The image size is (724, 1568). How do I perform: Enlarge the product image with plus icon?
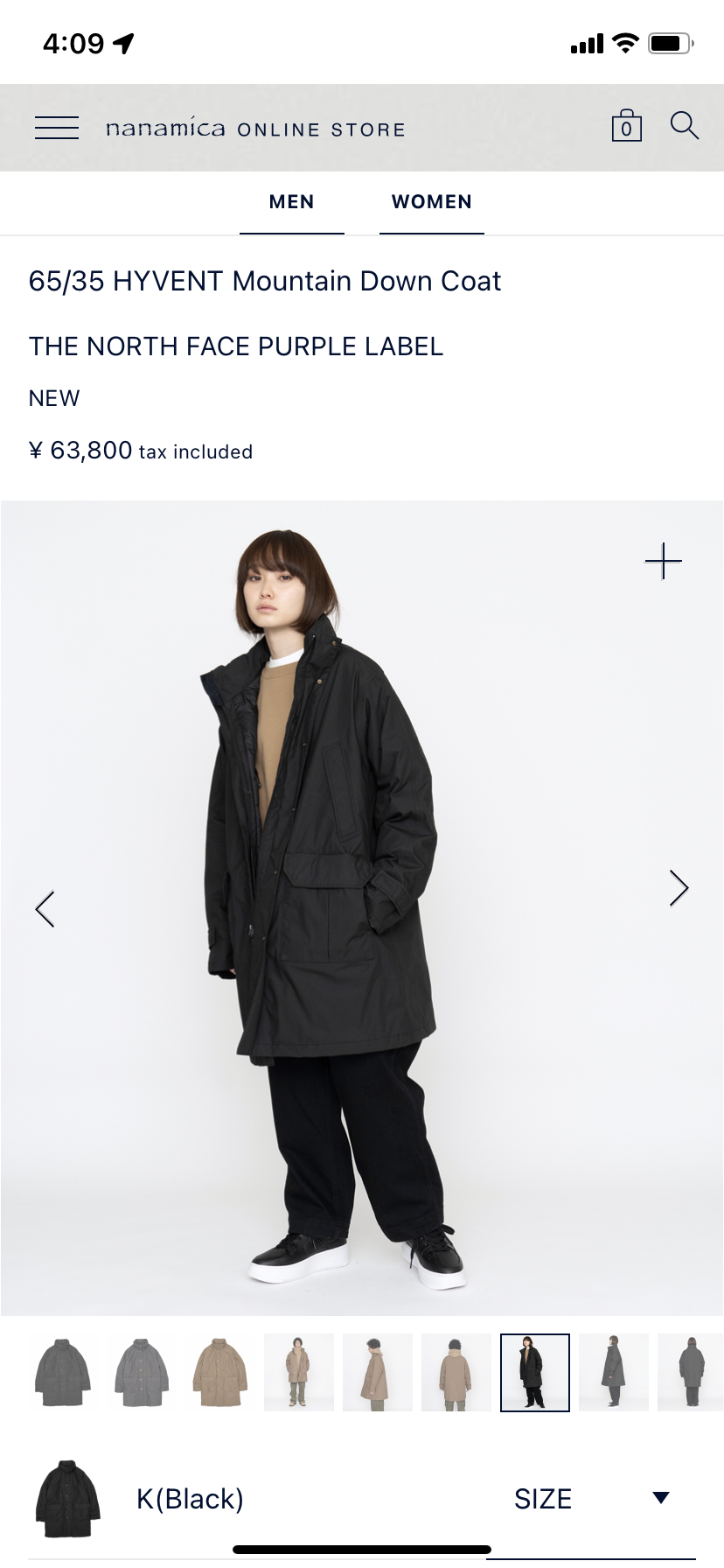click(663, 561)
